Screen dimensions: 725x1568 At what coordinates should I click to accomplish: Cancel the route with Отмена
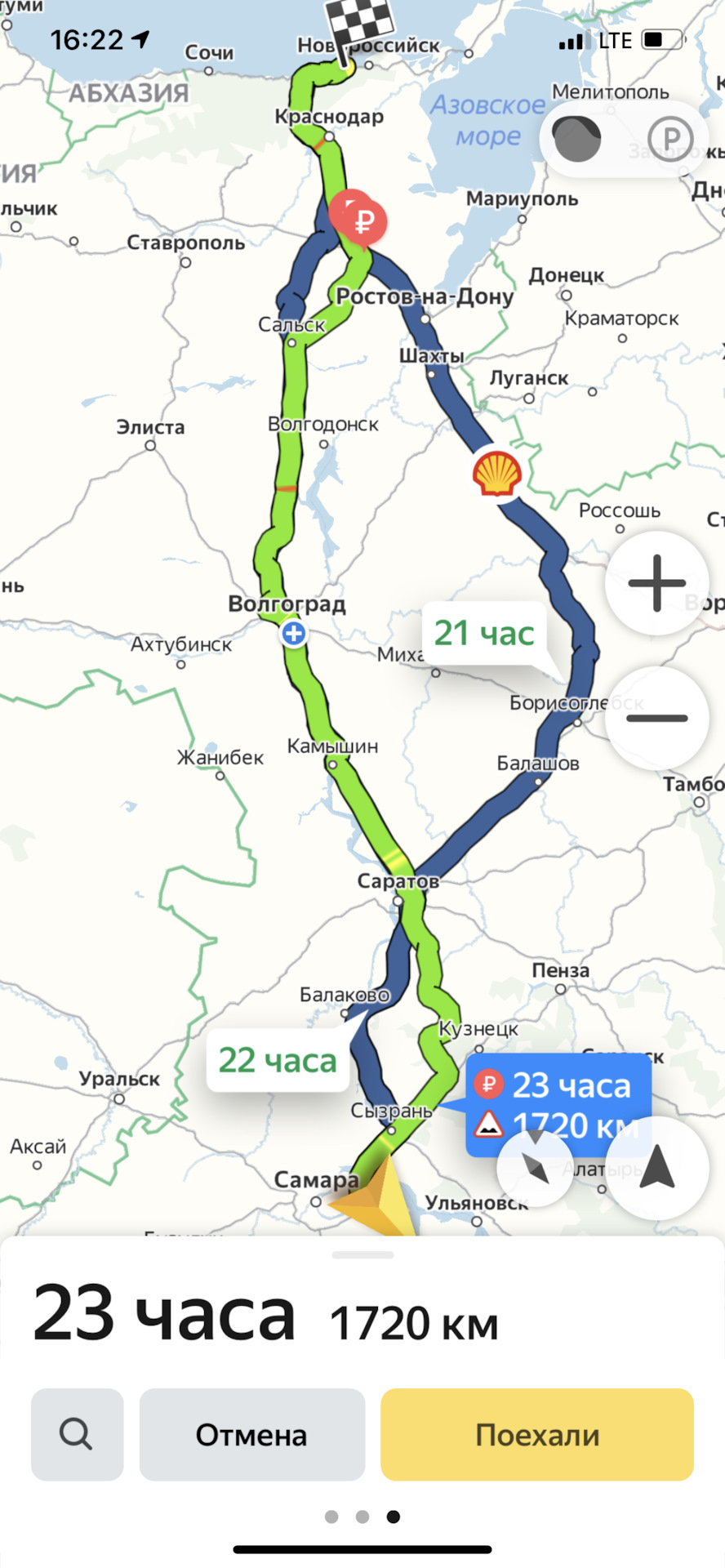click(251, 1435)
